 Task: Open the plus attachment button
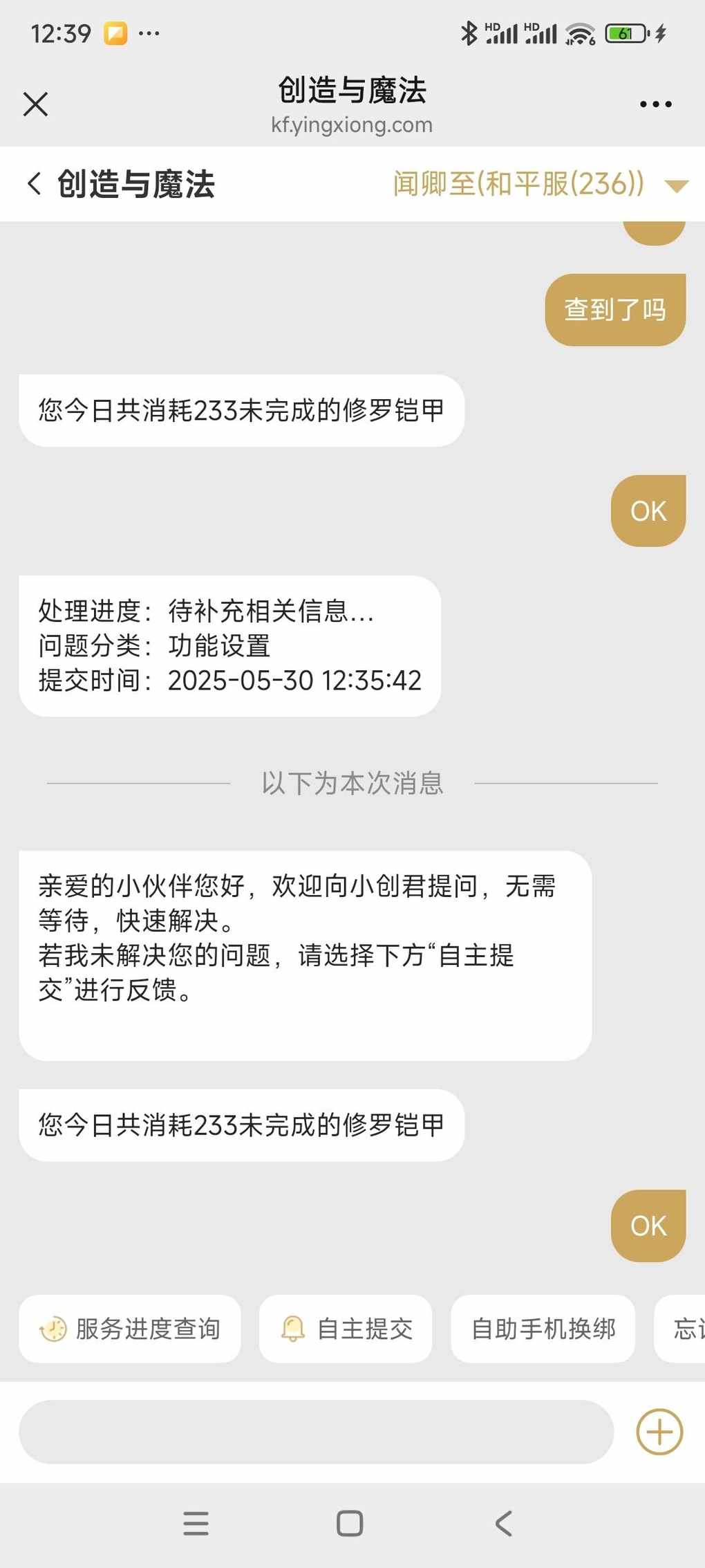[659, 1432]
